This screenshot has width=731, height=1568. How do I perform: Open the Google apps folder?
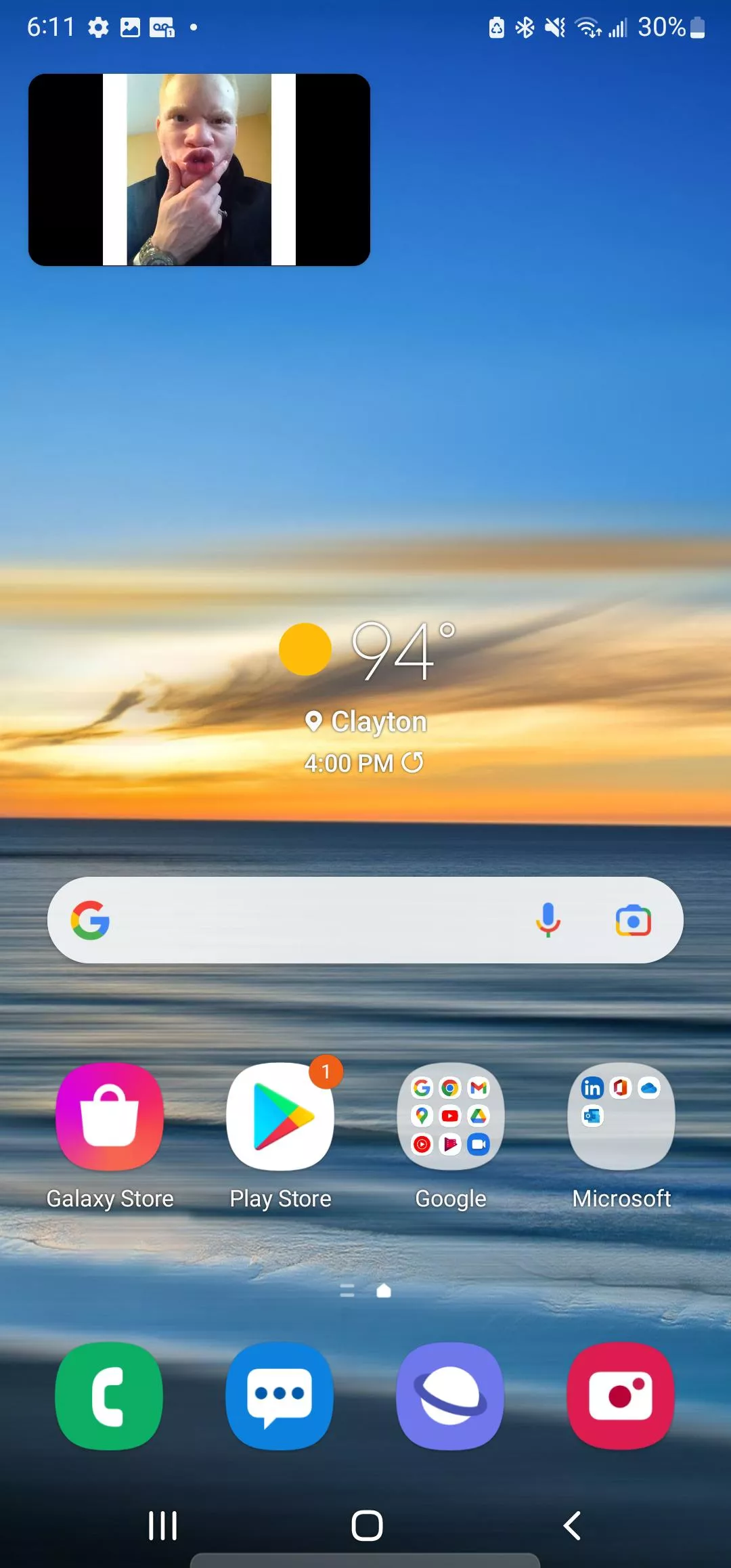coord(451,1117)
